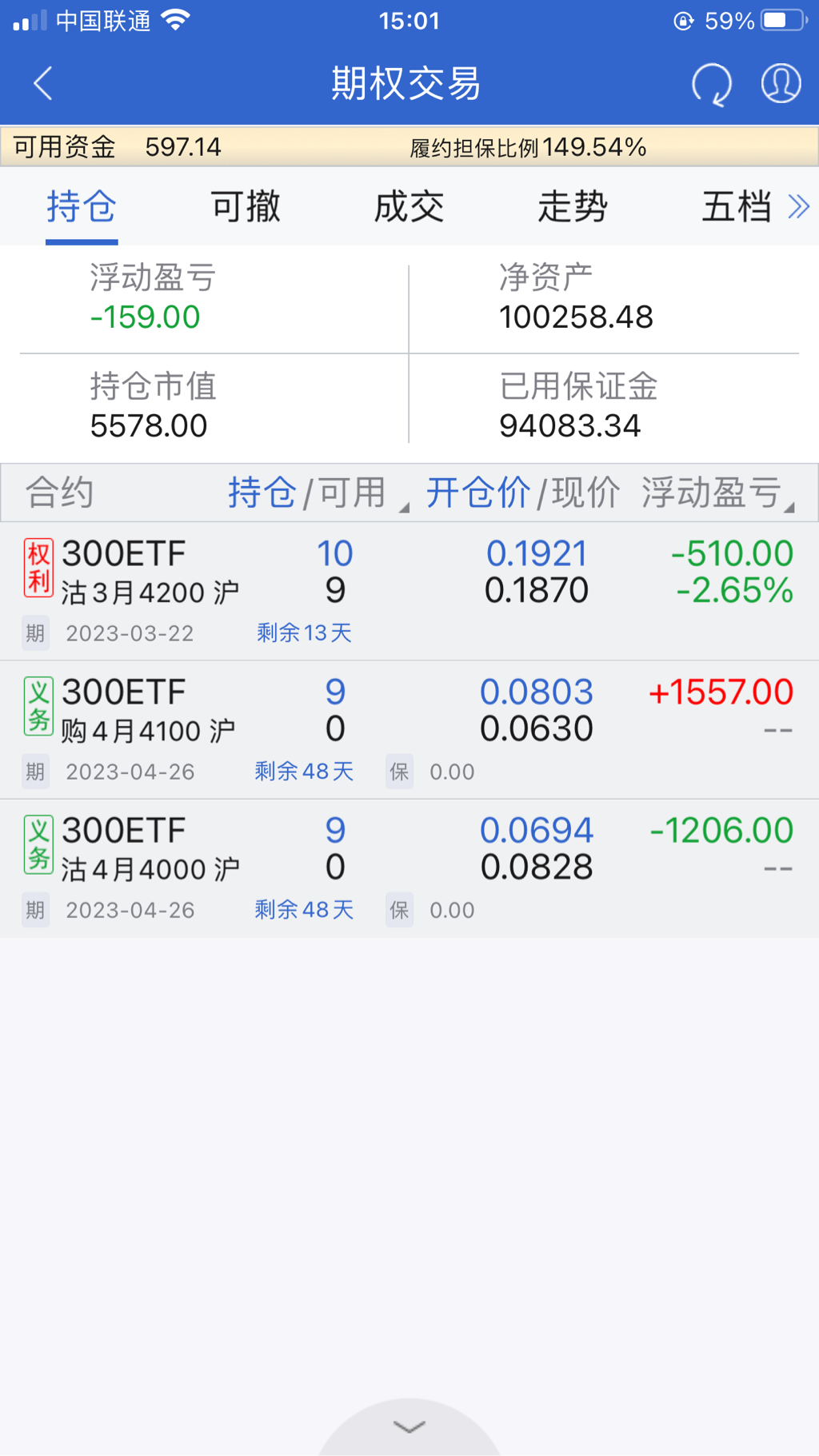Screen dimensions: 819x1456
Task: Refresh the options trading data
Action: point(711,83)
